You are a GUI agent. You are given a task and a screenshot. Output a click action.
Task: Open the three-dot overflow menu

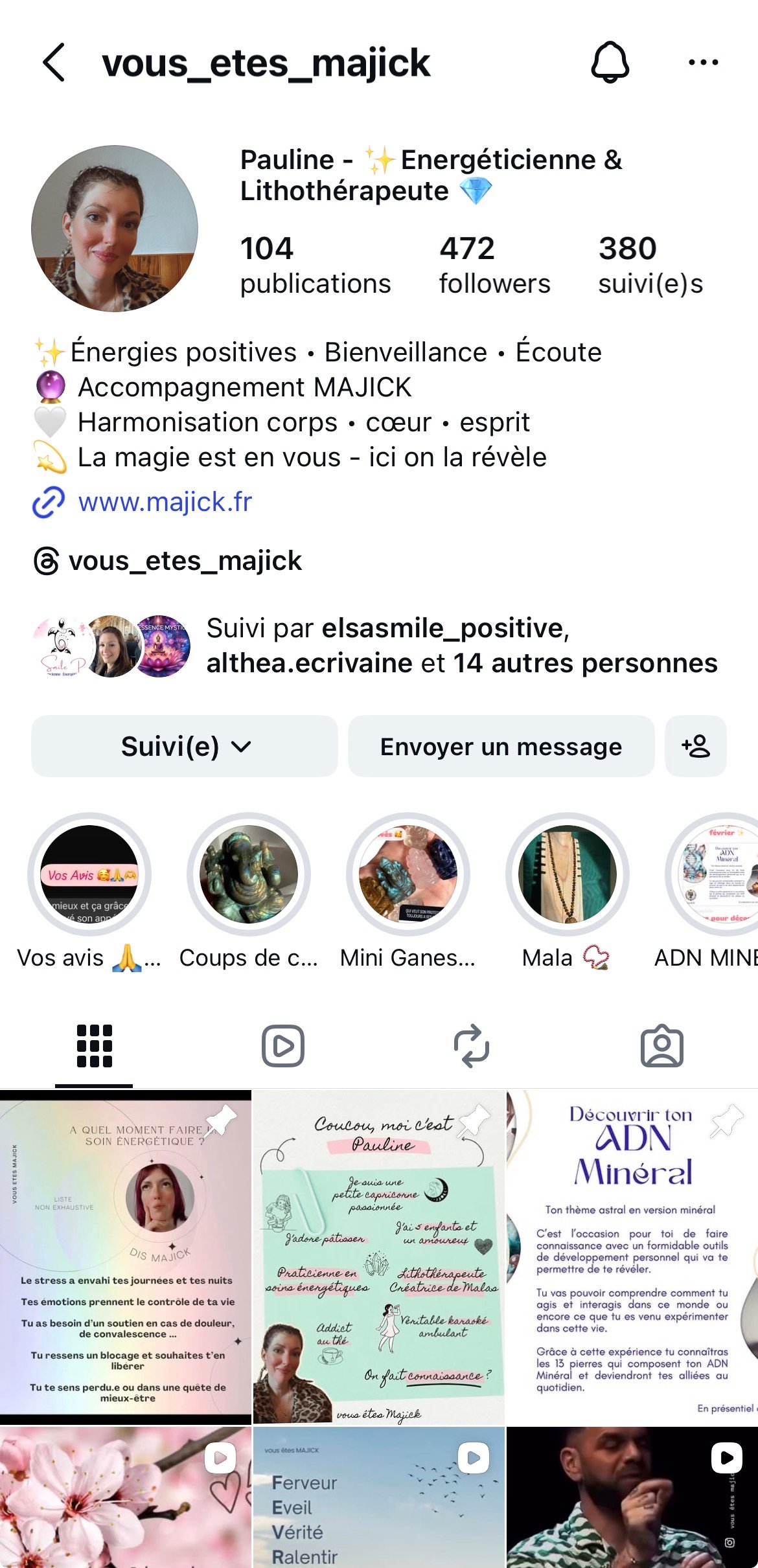[703, 63]
